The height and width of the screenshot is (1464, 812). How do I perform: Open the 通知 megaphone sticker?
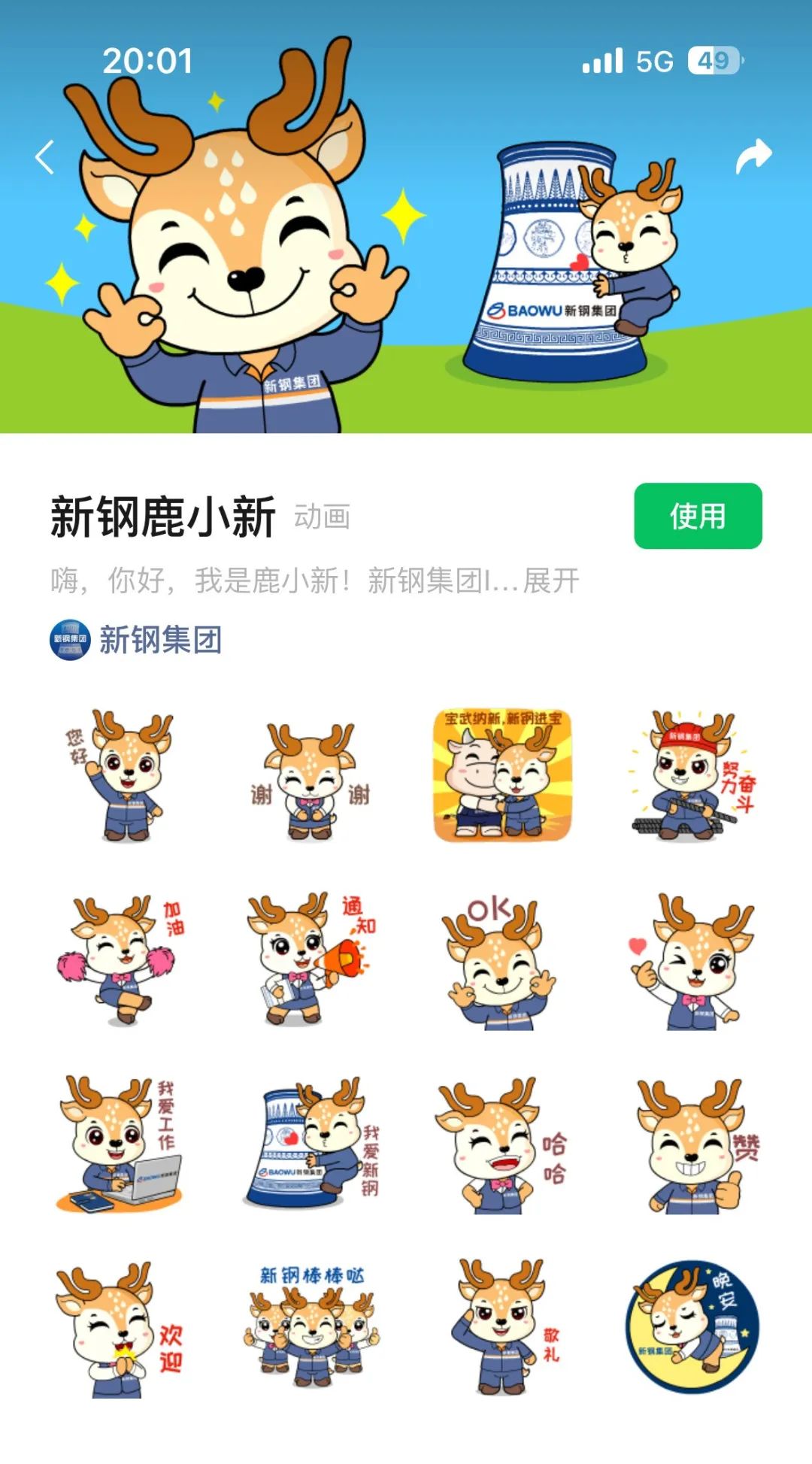[311, 959]
